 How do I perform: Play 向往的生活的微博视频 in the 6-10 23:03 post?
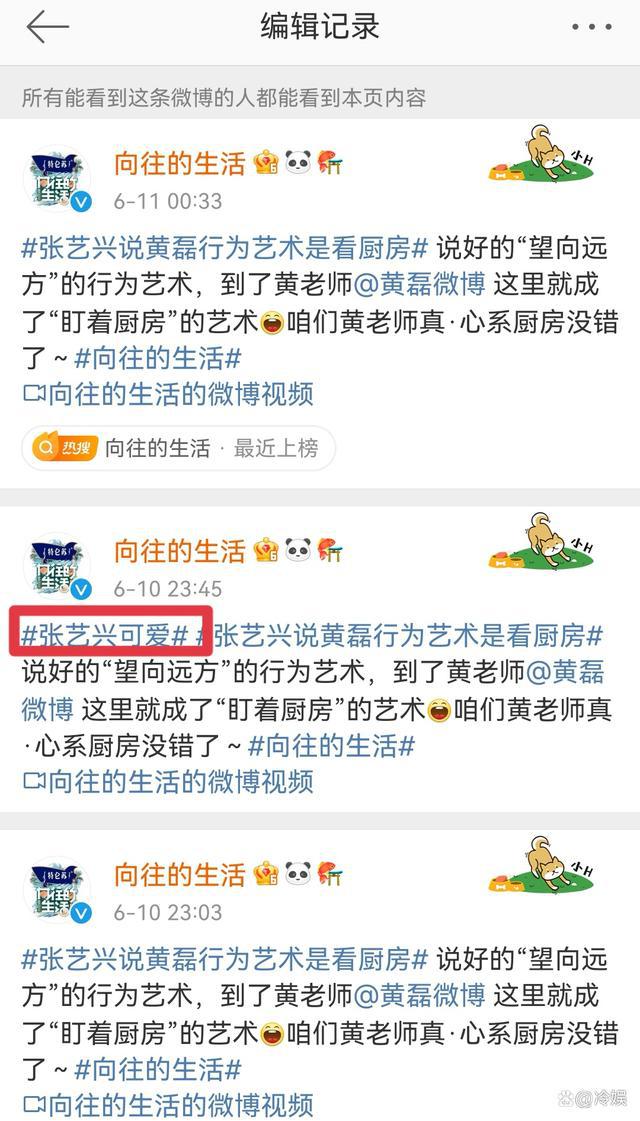tap(168, 1105)
